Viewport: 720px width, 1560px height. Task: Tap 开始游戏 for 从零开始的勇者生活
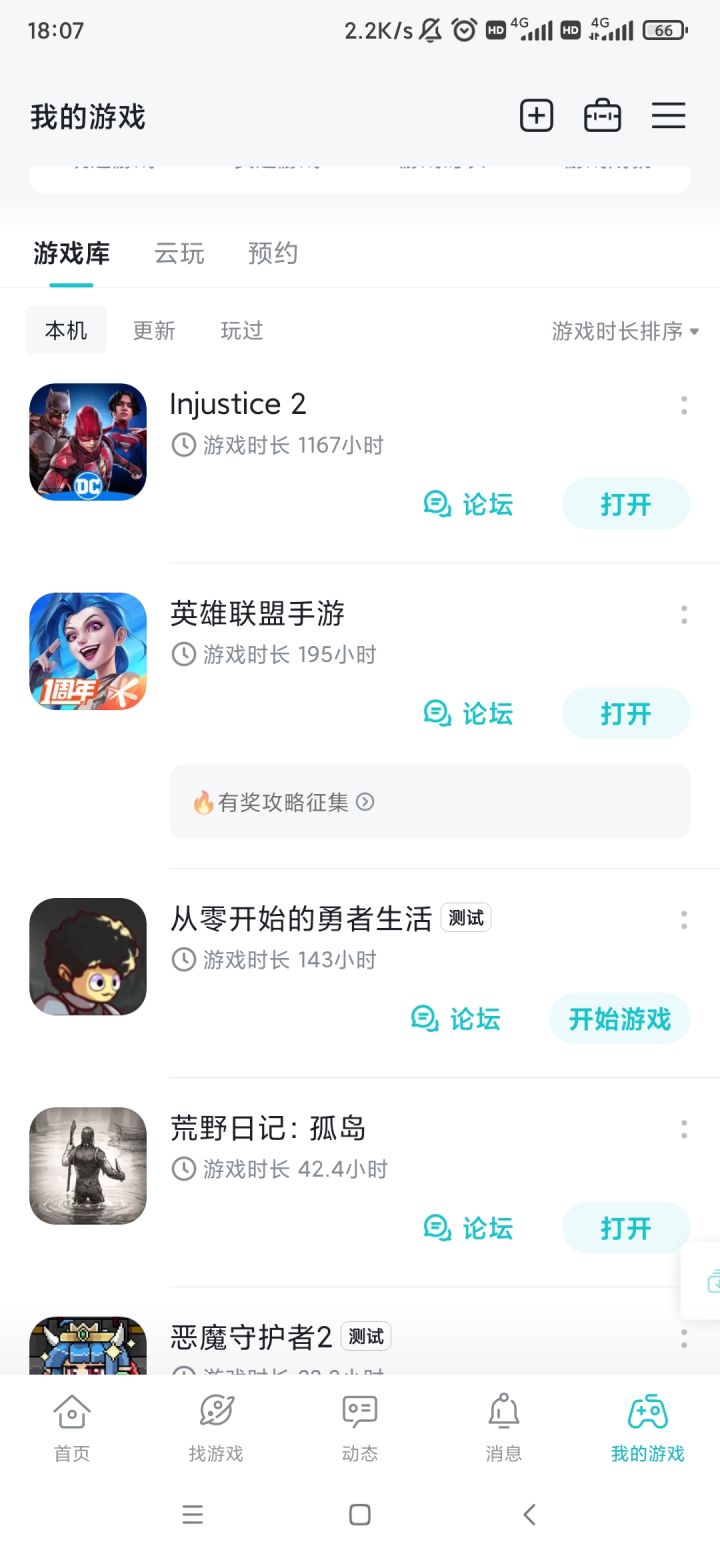[619, 1019]
